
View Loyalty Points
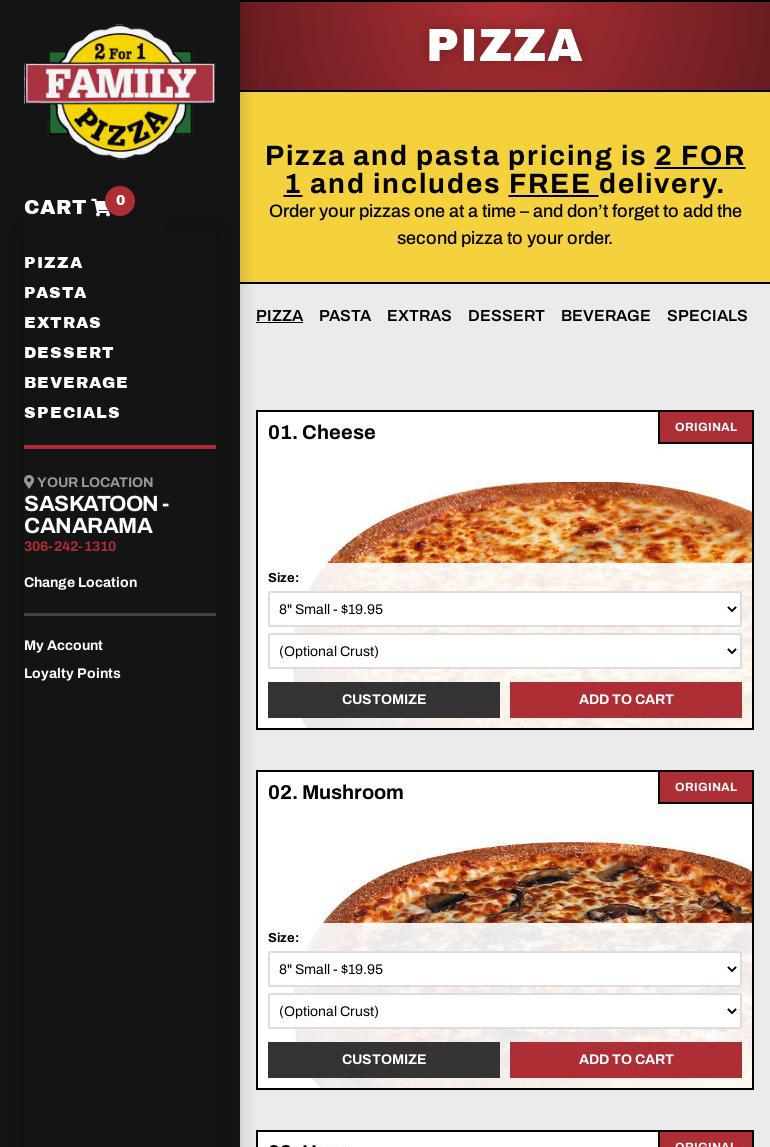[x=72, y=673]
